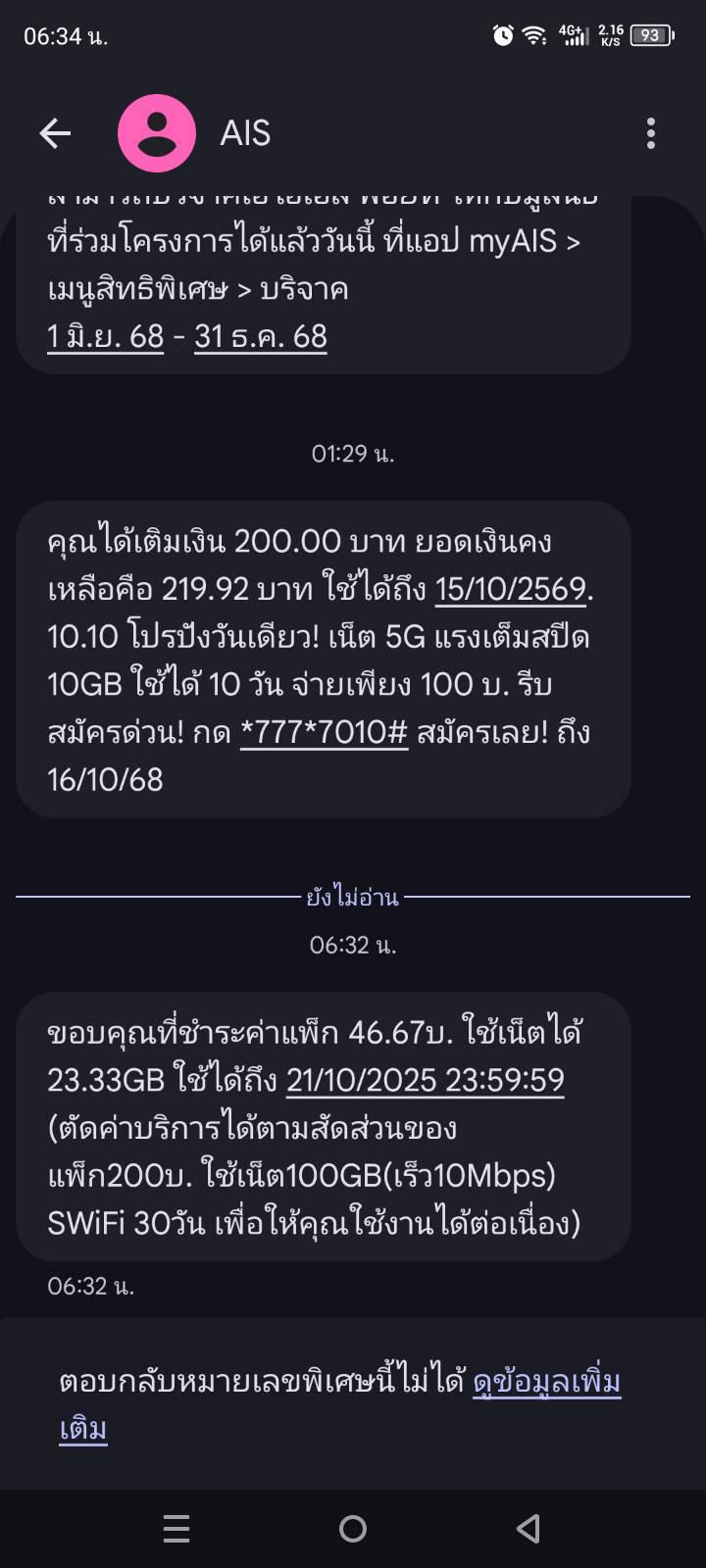Open the AIS contact avatar
Viewport: 706px width, 1568px height.
click(x=156, y=133)
